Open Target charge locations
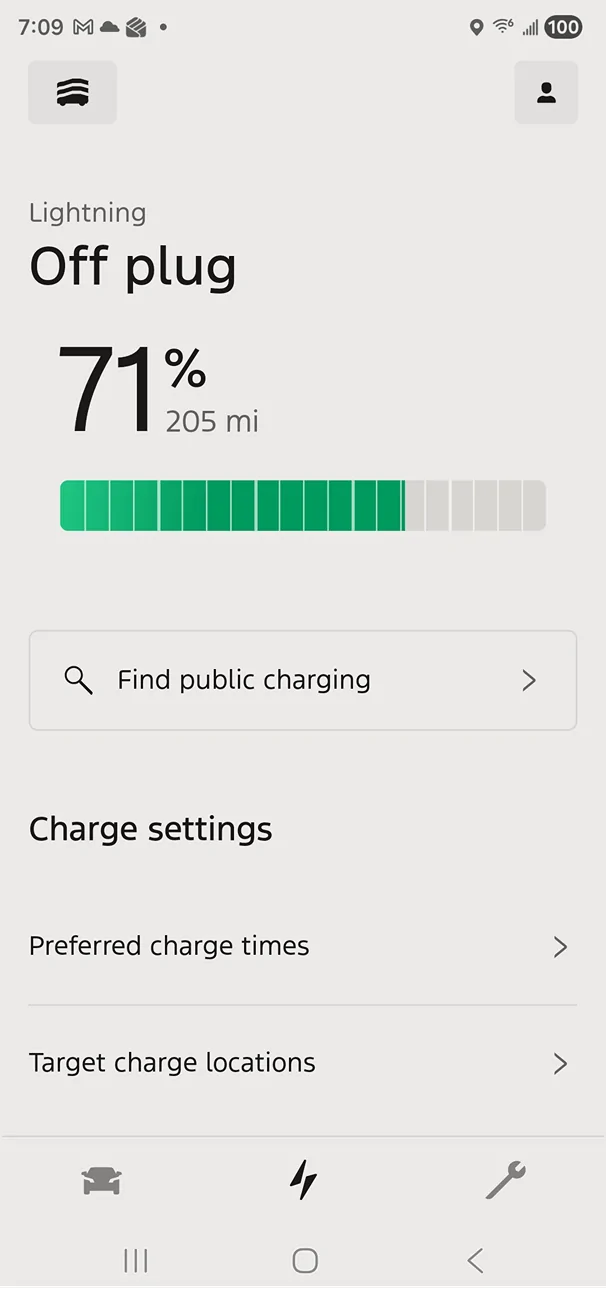The width and height of the screenshot is (606, 1300). click(302, 1062)
